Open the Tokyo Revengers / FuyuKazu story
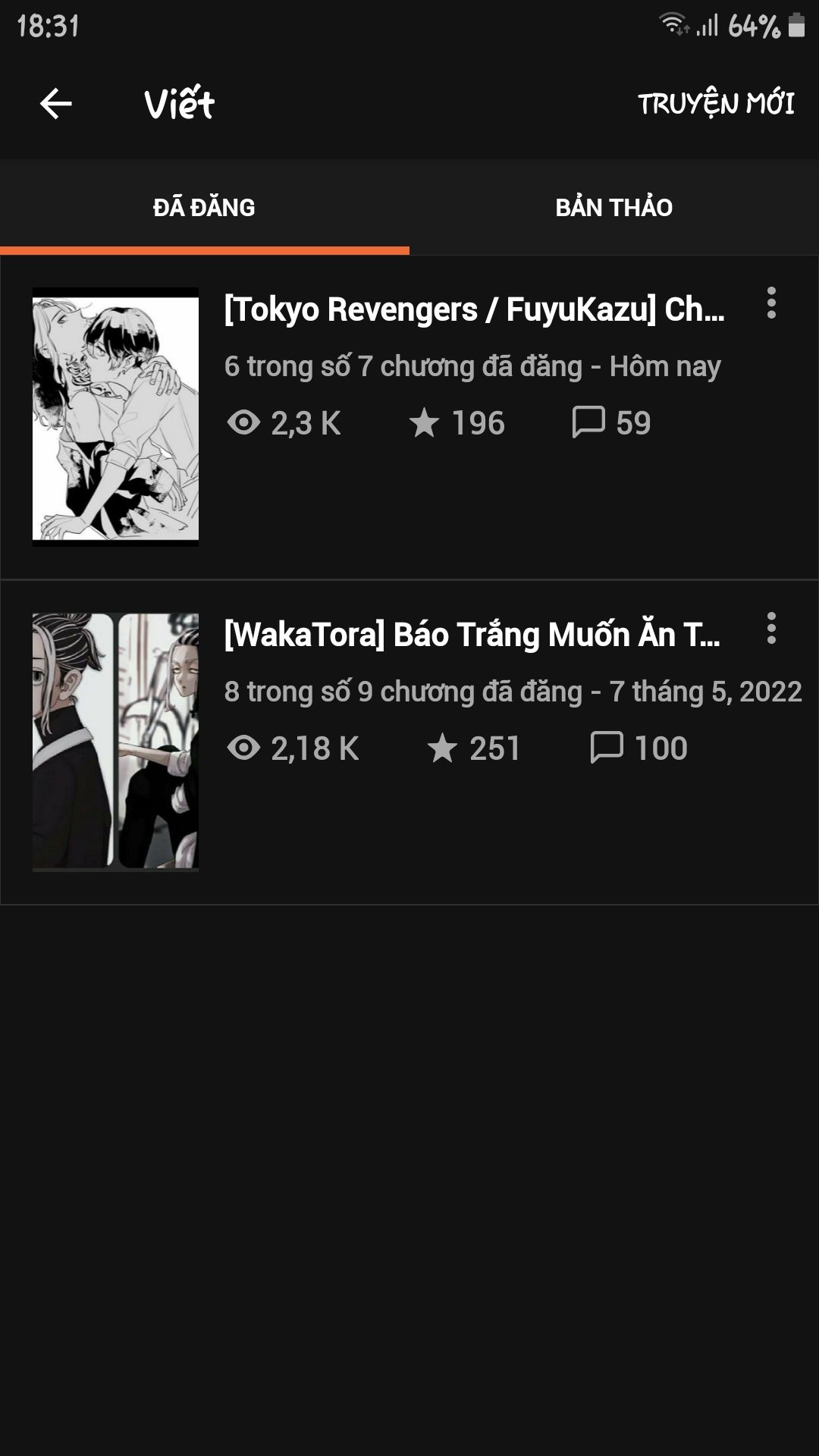This screenshot has height=1456, width=819. point(474,310)
